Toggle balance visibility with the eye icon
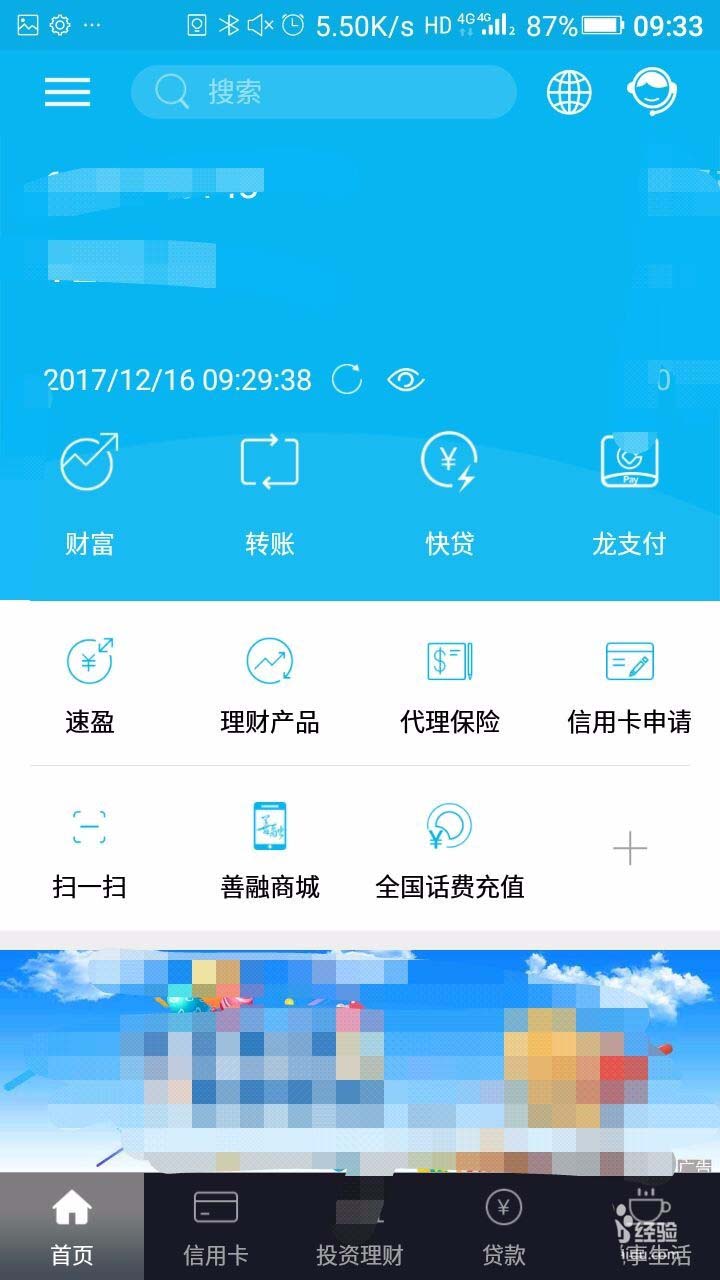720x1280 pixels. coord(405,380)
